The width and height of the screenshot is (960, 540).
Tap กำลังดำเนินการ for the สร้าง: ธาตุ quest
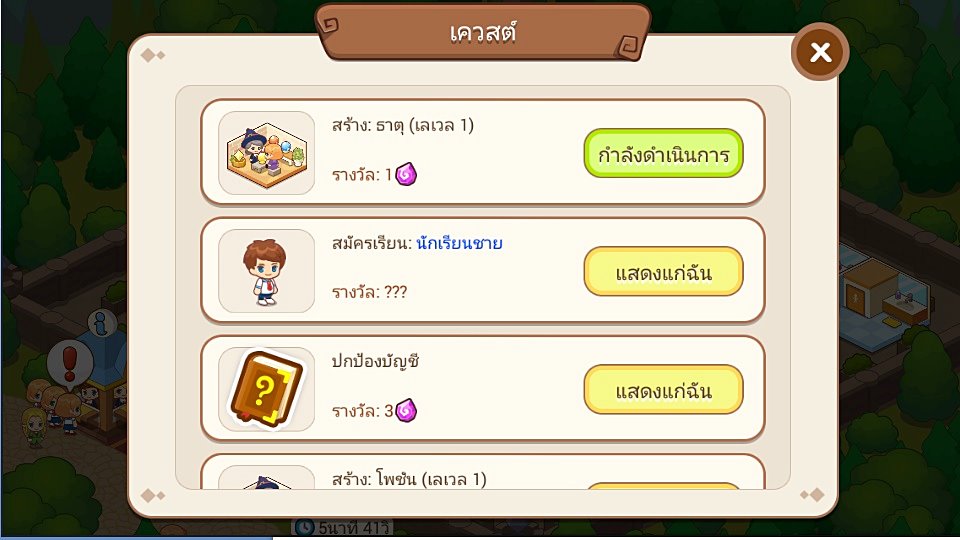pyautogui.click(x=663, y=154)
